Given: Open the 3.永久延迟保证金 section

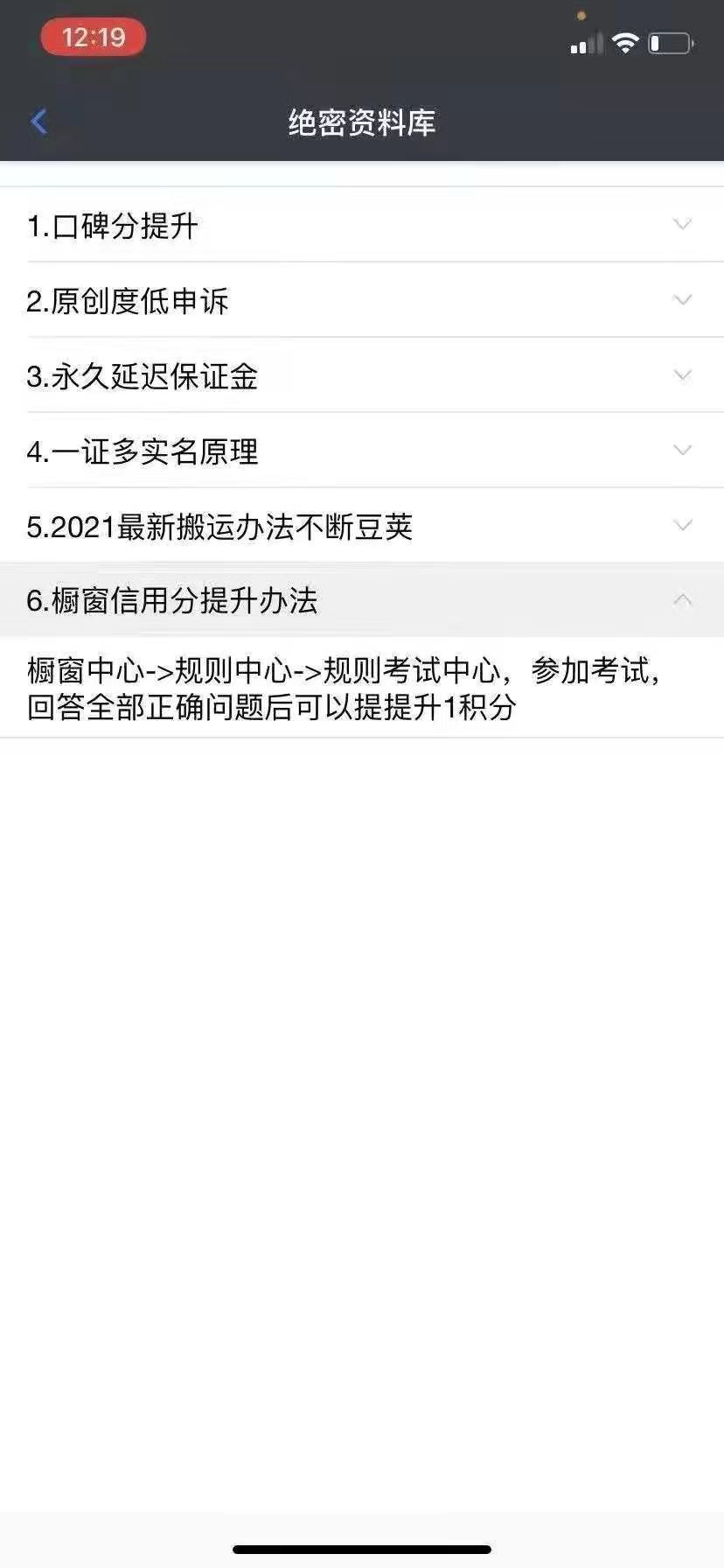Looking at the screenshot, I should pyautogui.click(x=362, y=375).
